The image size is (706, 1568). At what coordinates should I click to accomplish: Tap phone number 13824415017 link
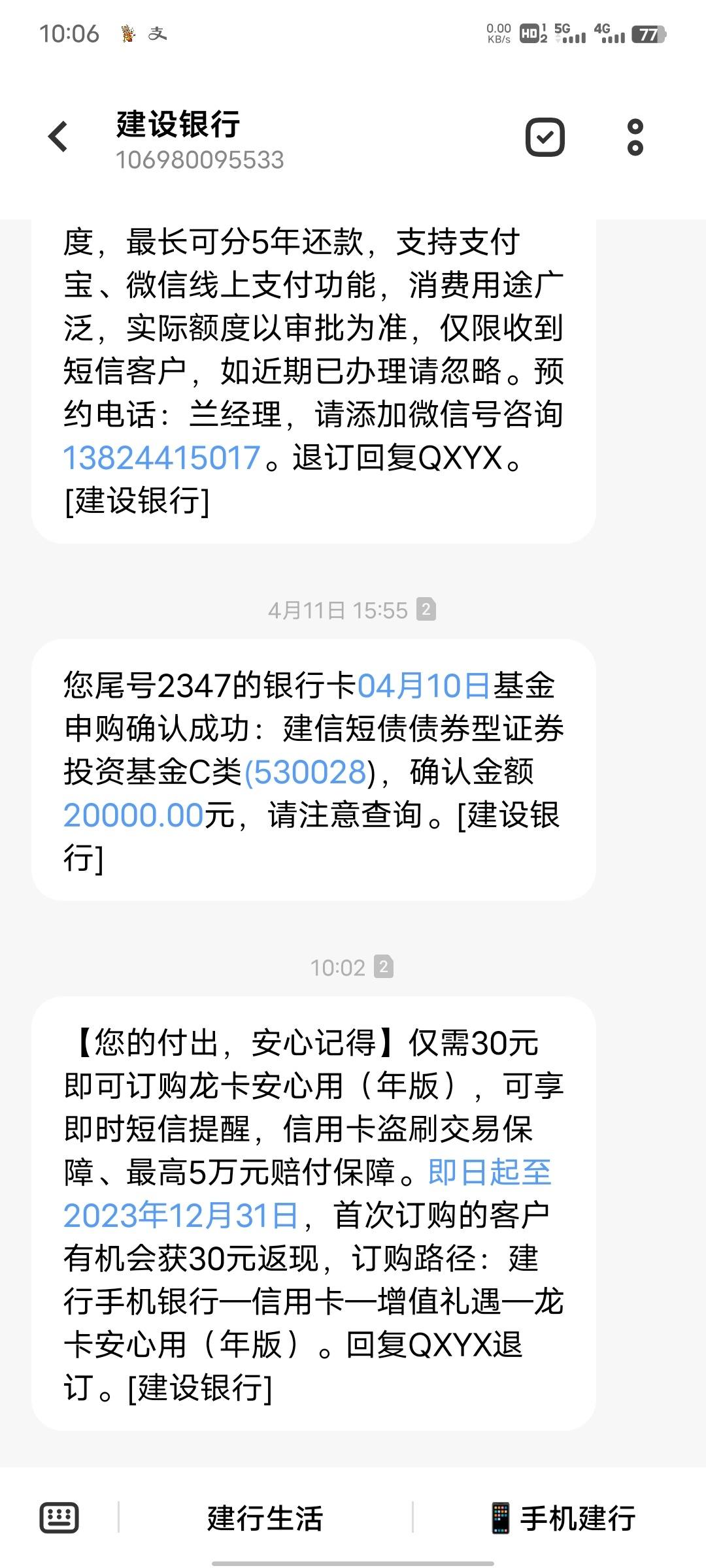tap(162, 458)
